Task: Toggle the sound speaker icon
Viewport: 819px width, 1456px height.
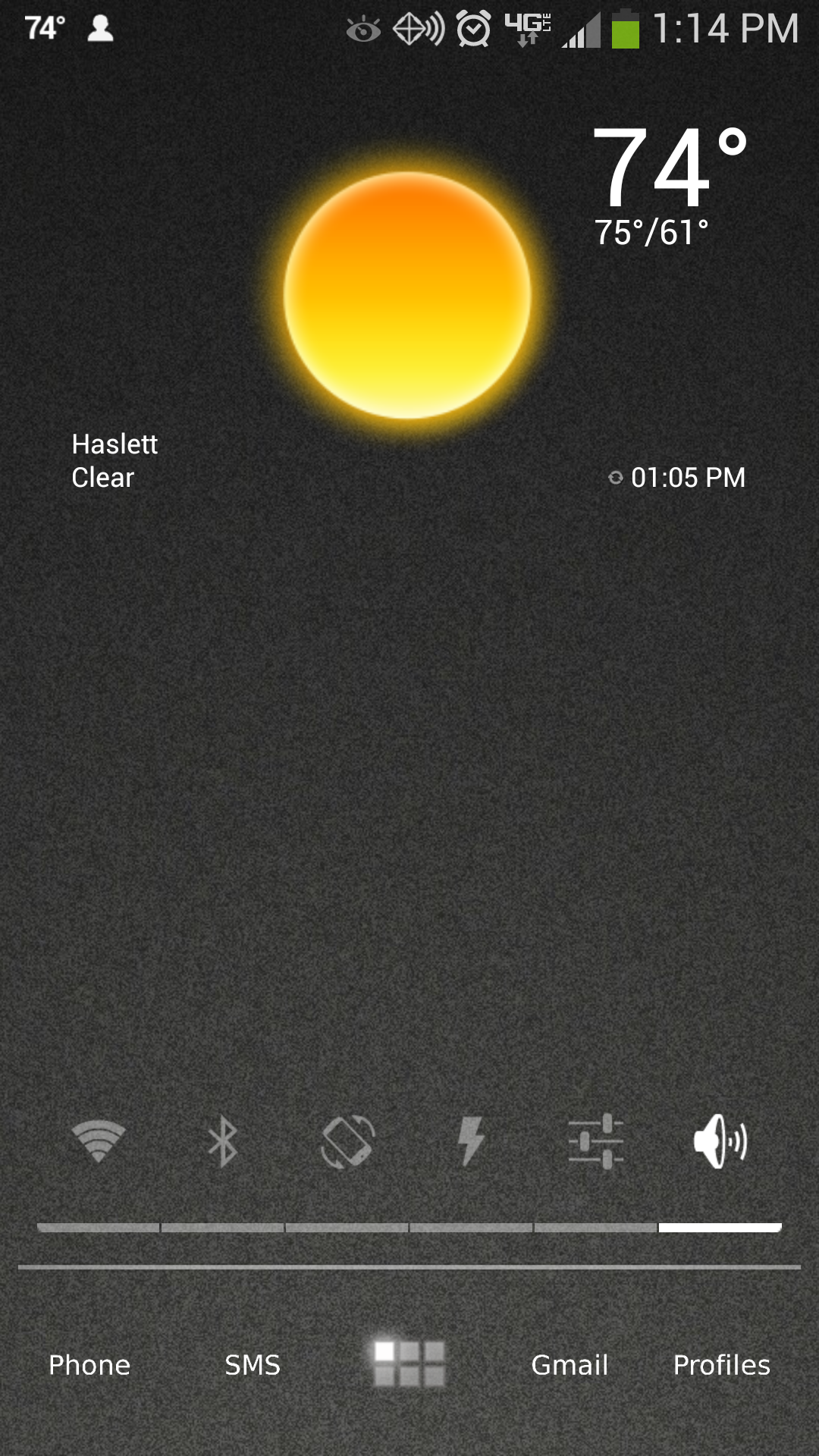Action: click(x=720, y=1141)
